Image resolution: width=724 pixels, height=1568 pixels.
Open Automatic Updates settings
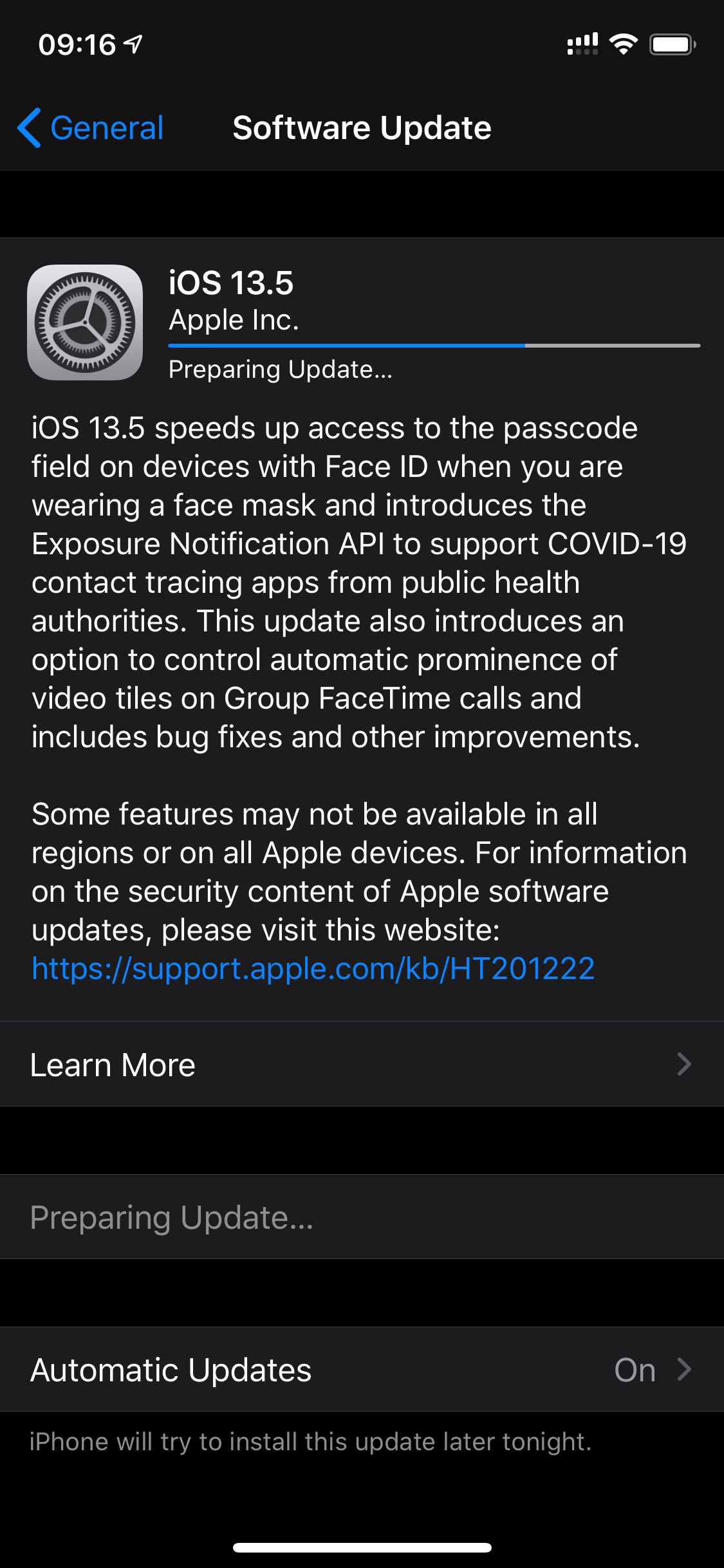[362, 1370]
